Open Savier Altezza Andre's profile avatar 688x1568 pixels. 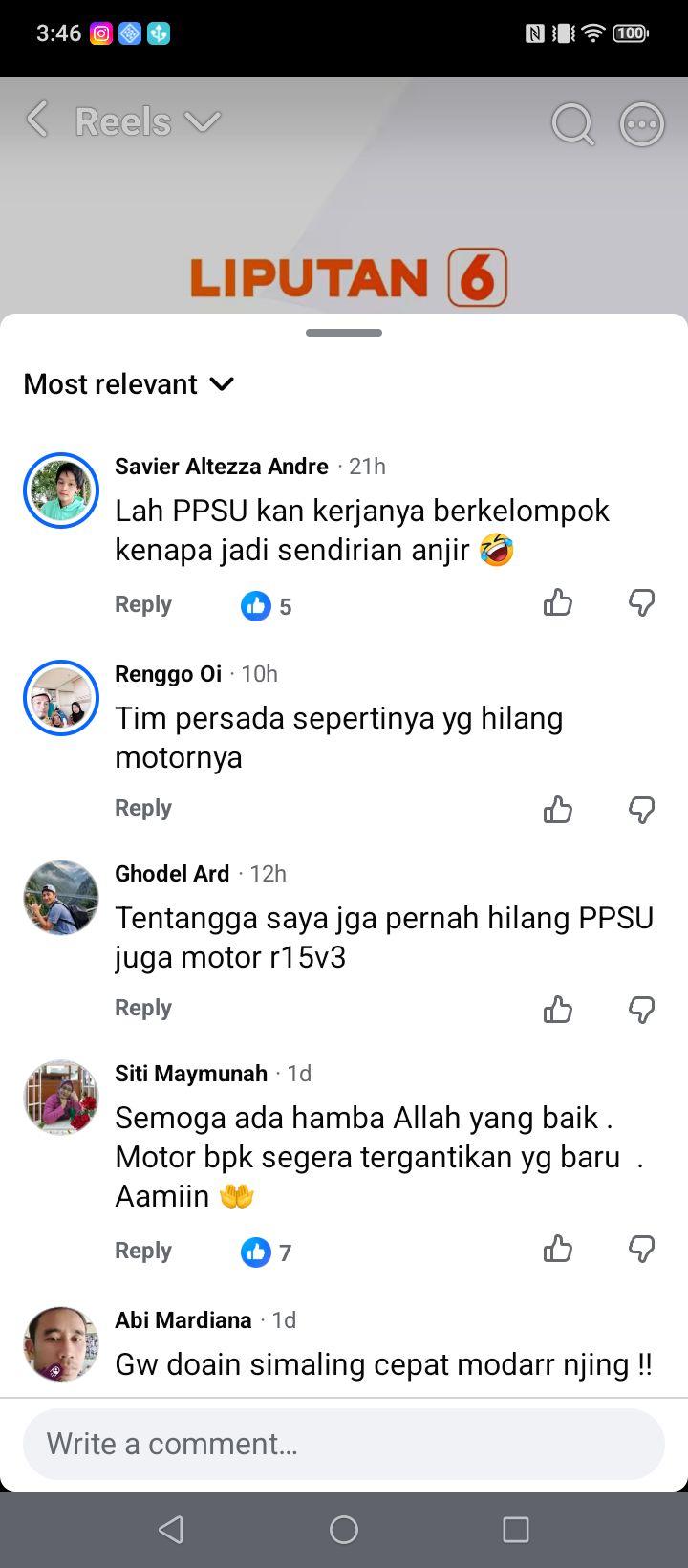61,490
